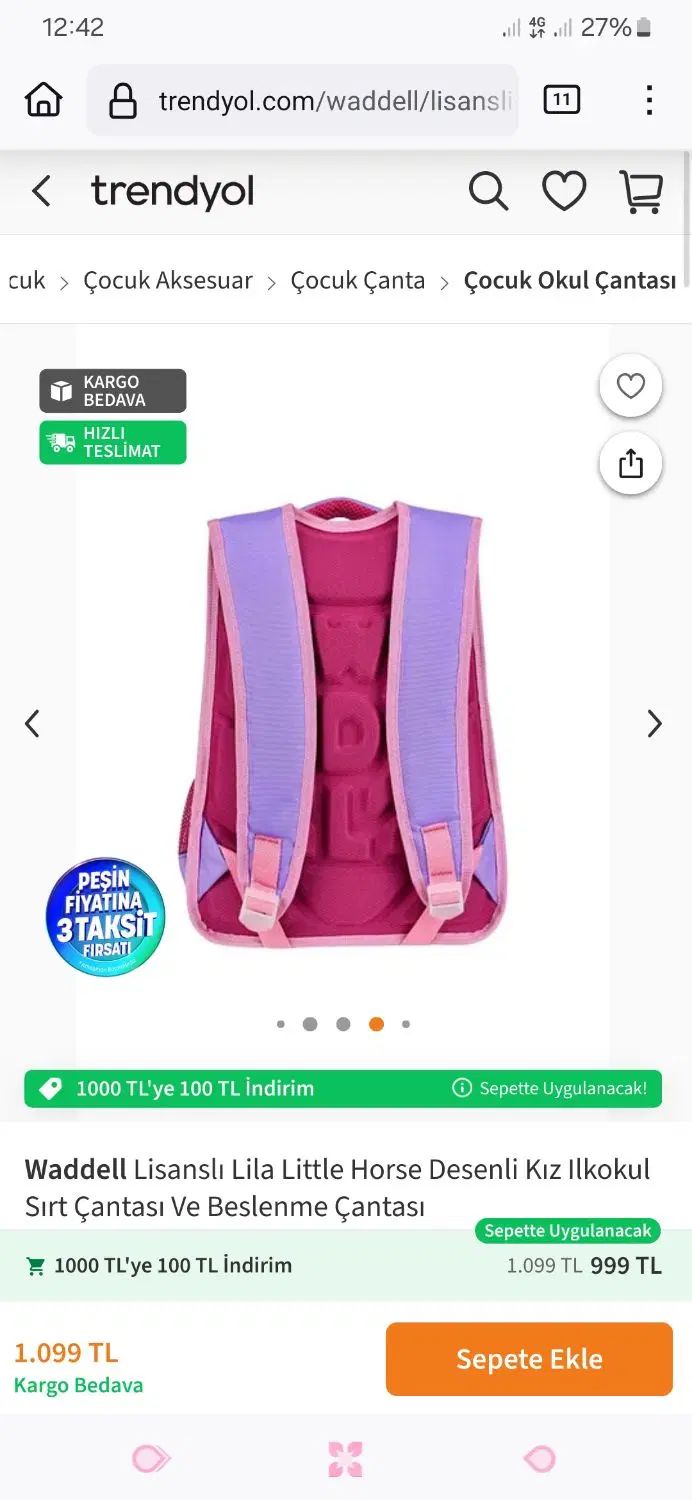
Task: Open the browser overflow menu
Action: click(649, 100)
